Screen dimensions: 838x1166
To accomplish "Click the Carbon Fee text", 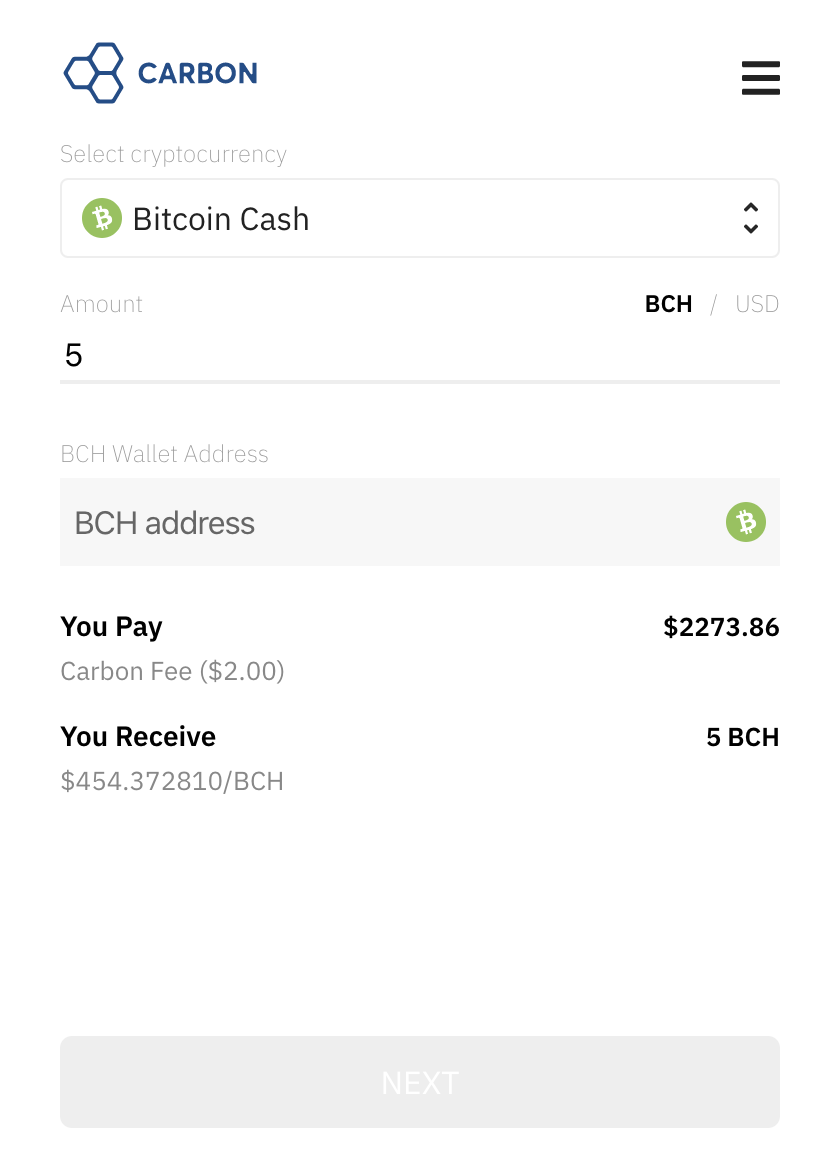I will (172, 671).
